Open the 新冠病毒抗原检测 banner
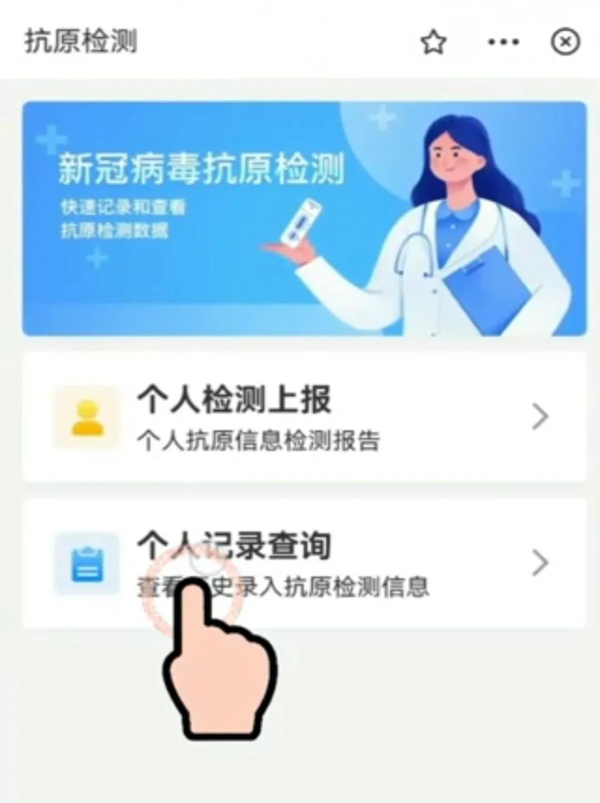This screenshot has width=600, height=803. tap(304, 218)
